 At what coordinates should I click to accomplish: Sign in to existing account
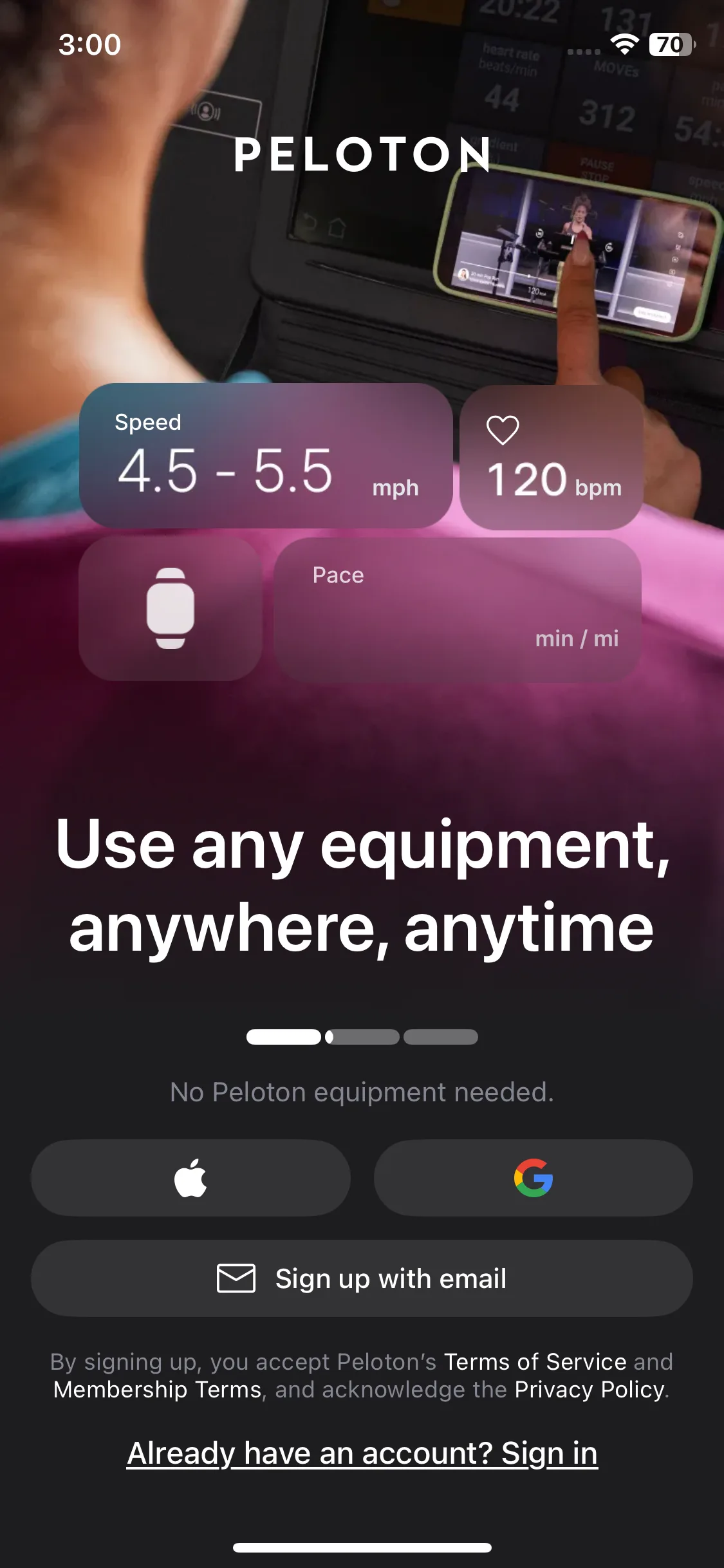[362, 1453]
